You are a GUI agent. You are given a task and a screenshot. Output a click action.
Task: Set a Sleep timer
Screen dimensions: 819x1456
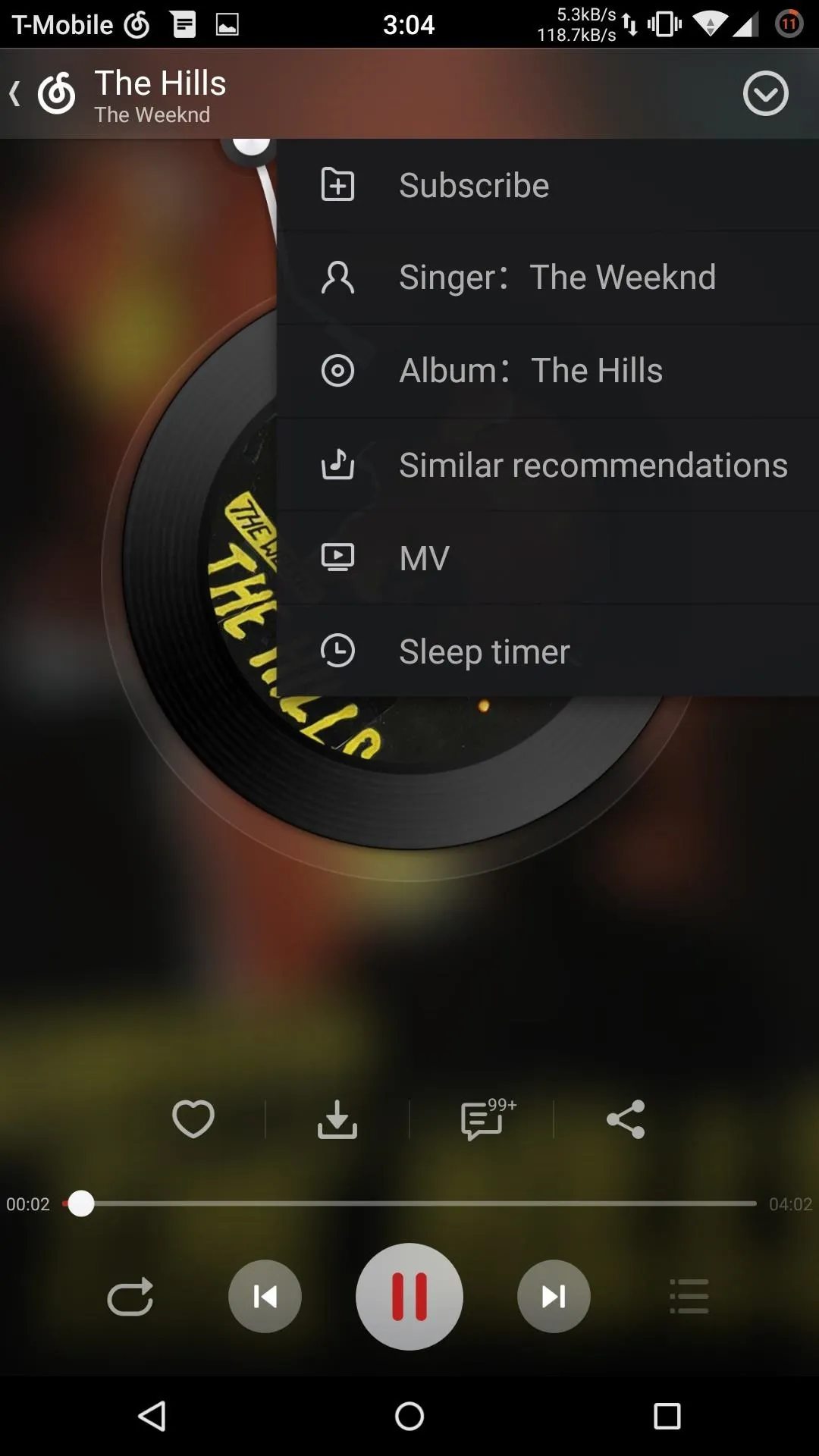click(x=548, y=651)
